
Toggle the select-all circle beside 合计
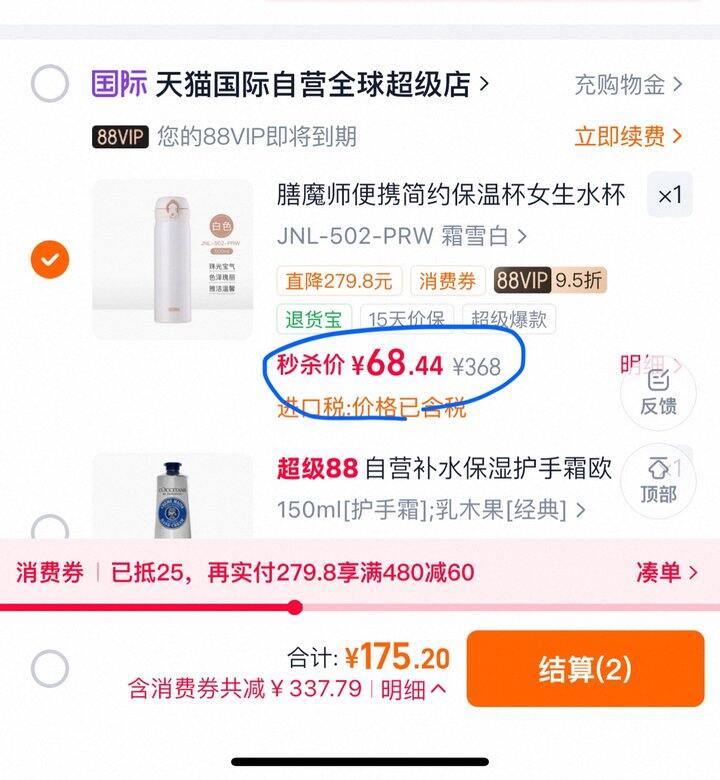tap(50, 669)
